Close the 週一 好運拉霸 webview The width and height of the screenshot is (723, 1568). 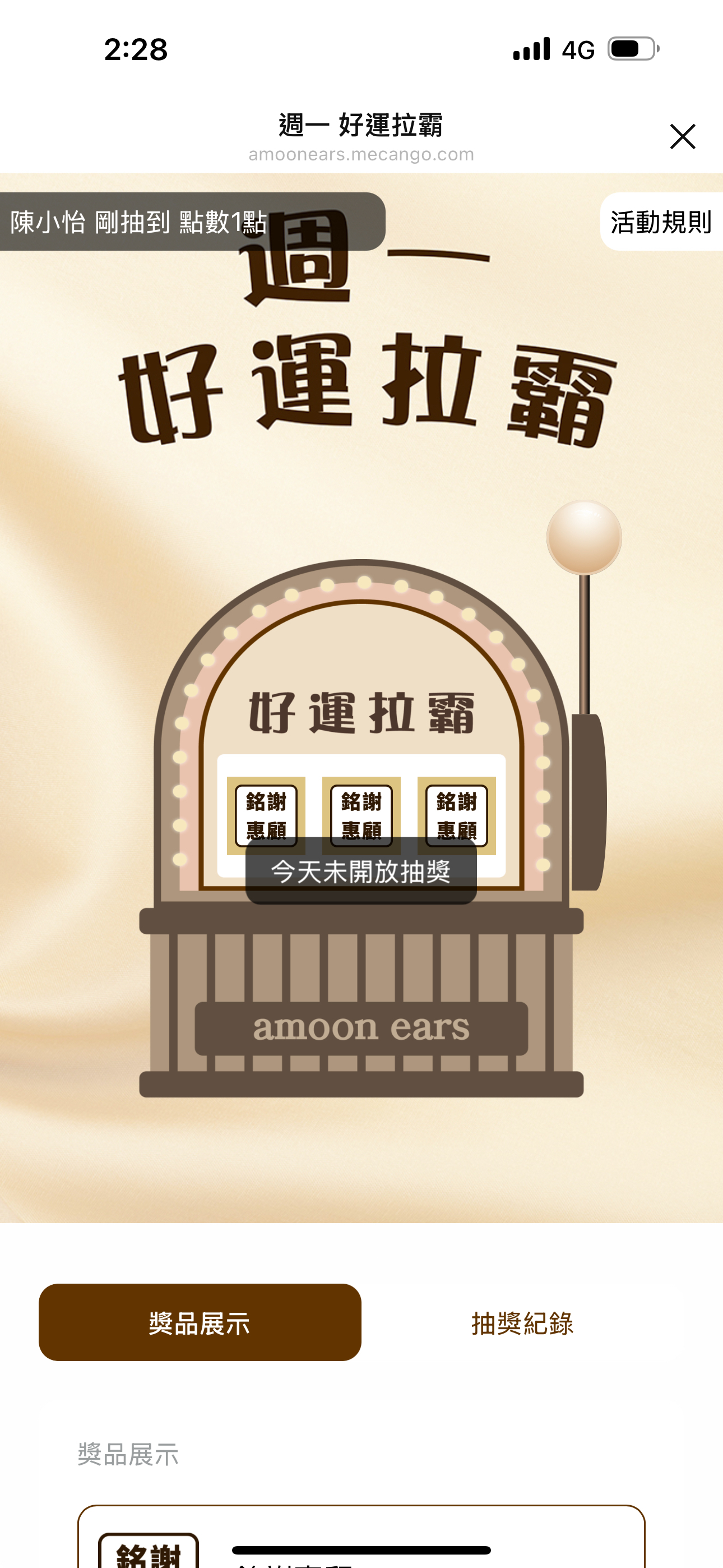pyautogui.click(x=682, y=136)
